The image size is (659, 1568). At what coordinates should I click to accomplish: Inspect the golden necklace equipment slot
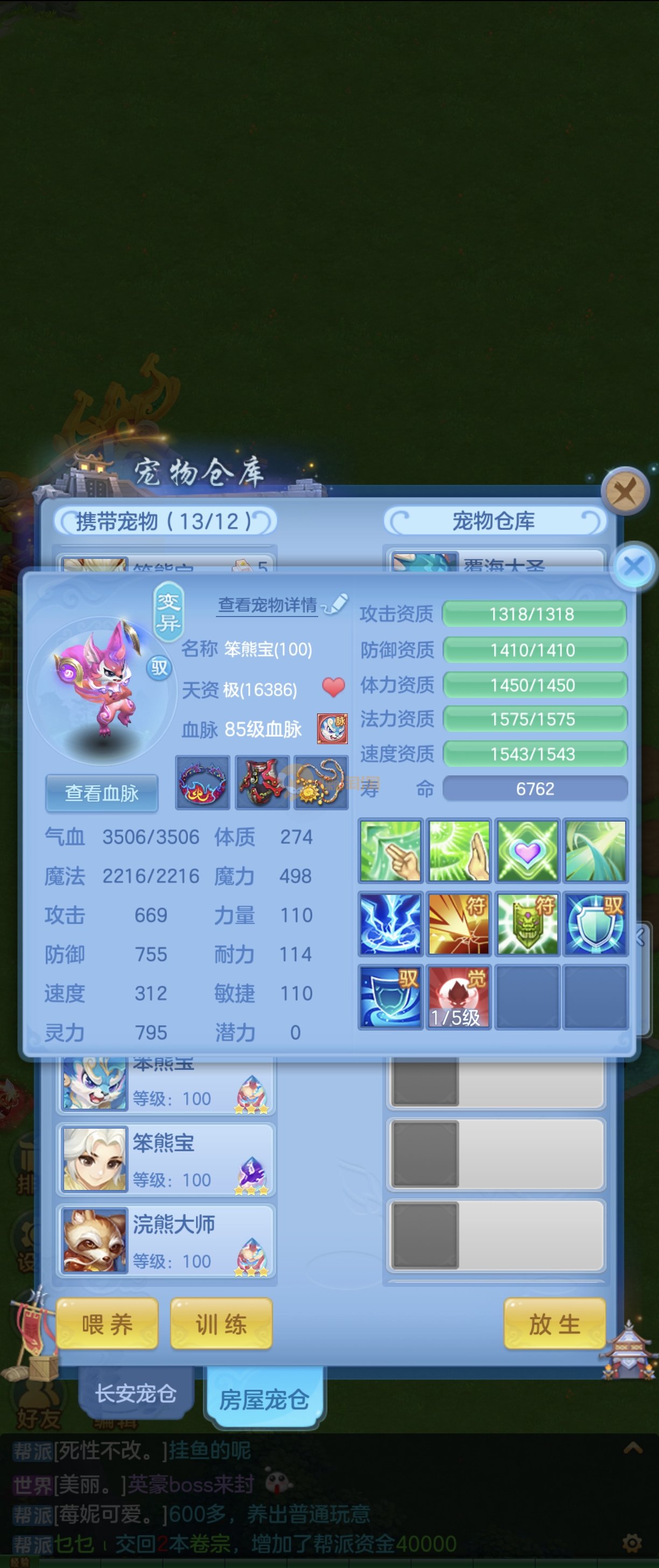click(x=321, y=783)
